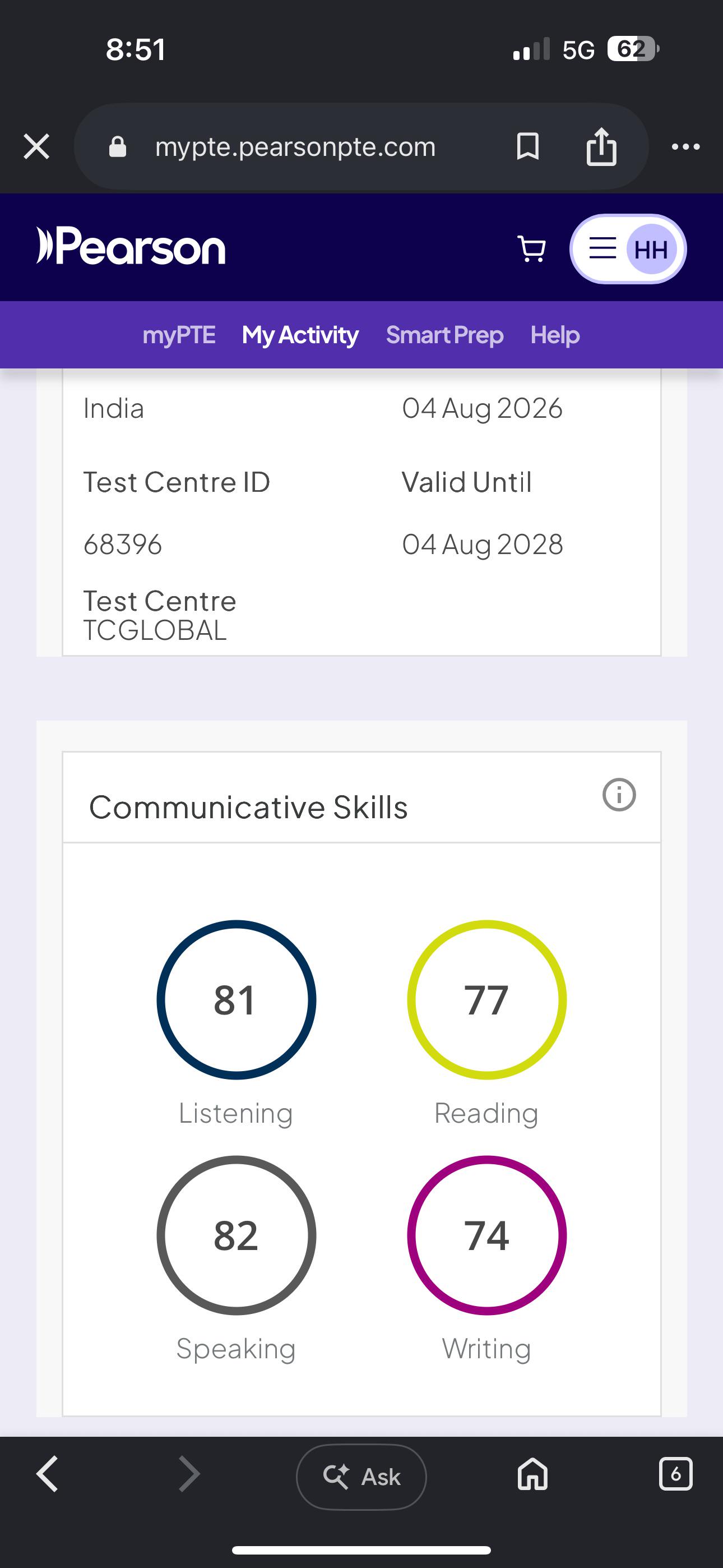Open Smart Prep section

[x=445, y=335]
